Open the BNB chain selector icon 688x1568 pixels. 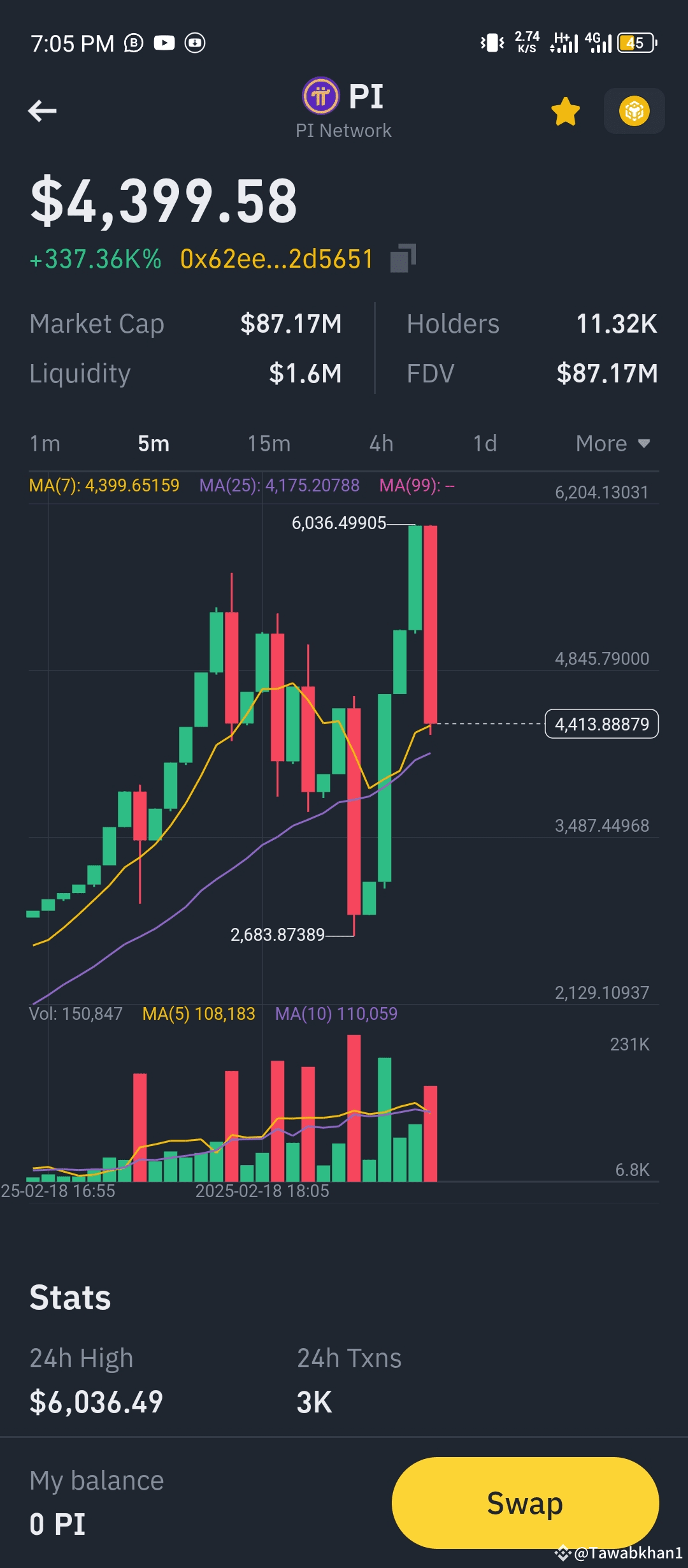[634, 111]
